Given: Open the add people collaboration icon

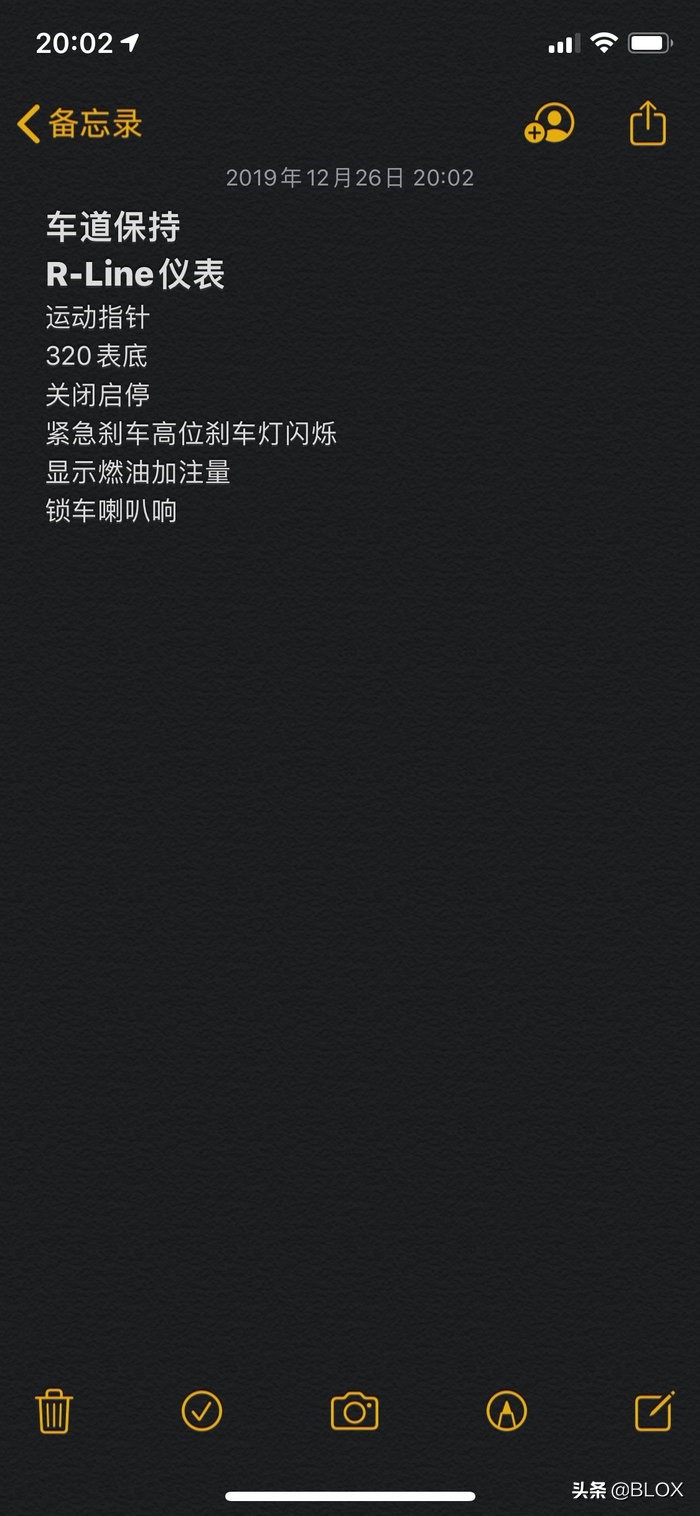Looking at the screenshot, I should click(x=549, y=124).
